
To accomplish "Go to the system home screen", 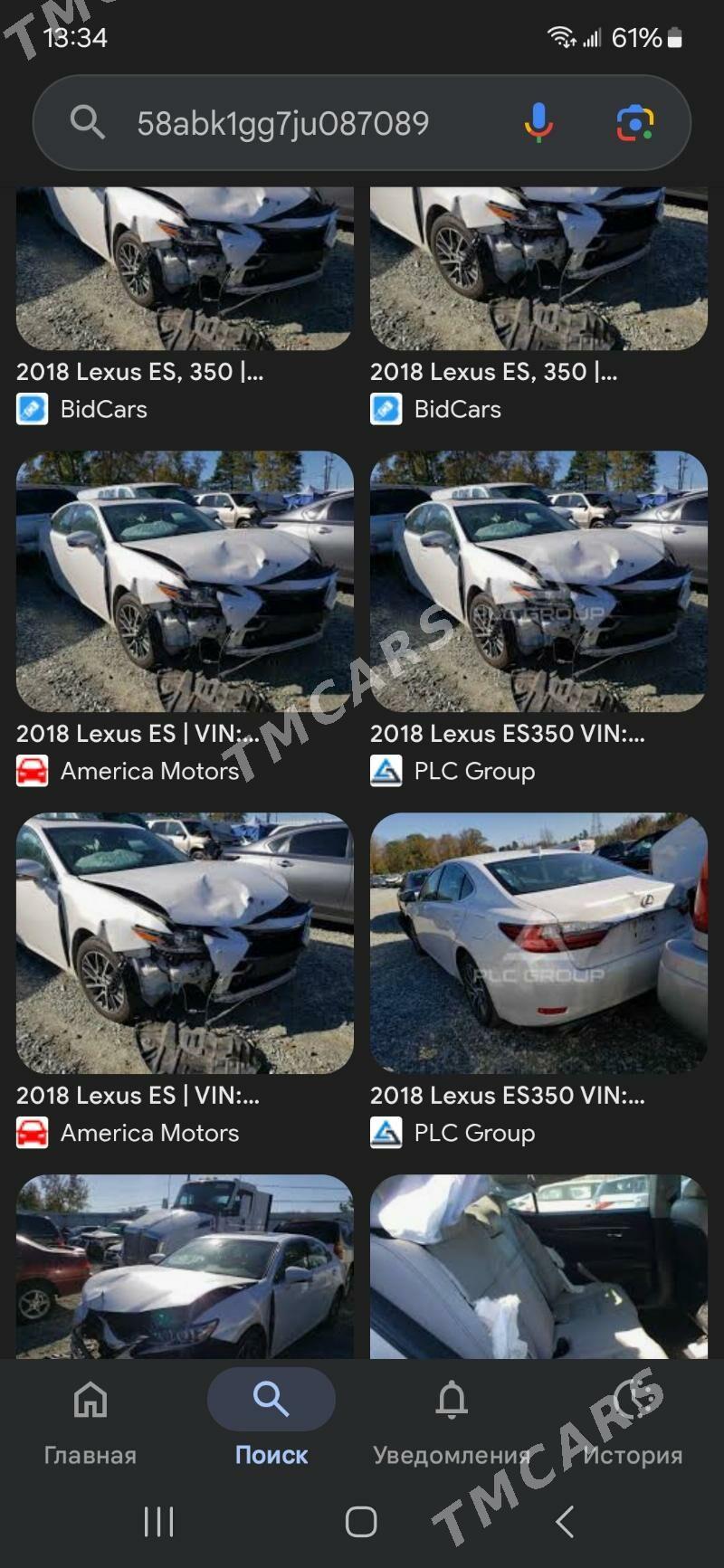I will [x=361, y=1522].
